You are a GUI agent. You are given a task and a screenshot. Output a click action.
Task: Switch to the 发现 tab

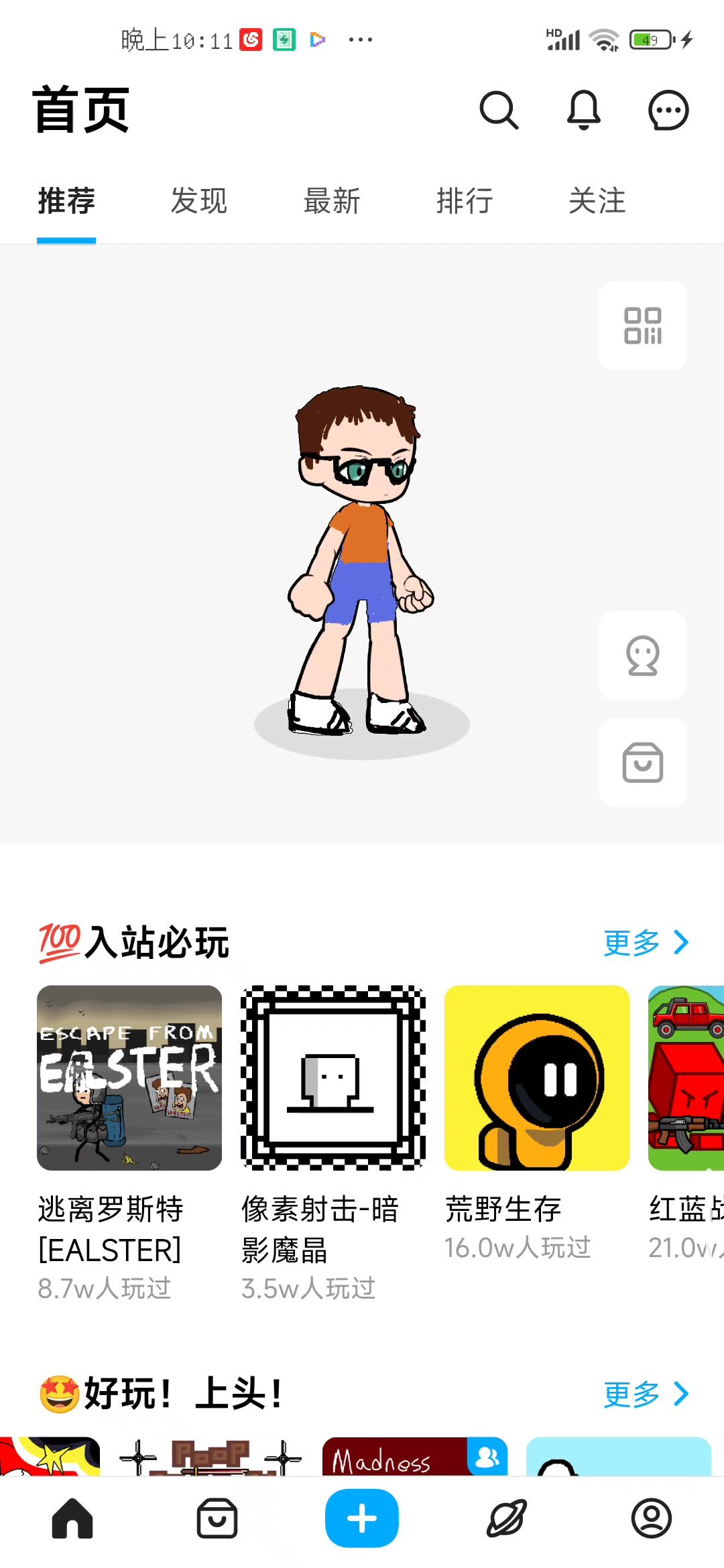click(x=199, y=201)
